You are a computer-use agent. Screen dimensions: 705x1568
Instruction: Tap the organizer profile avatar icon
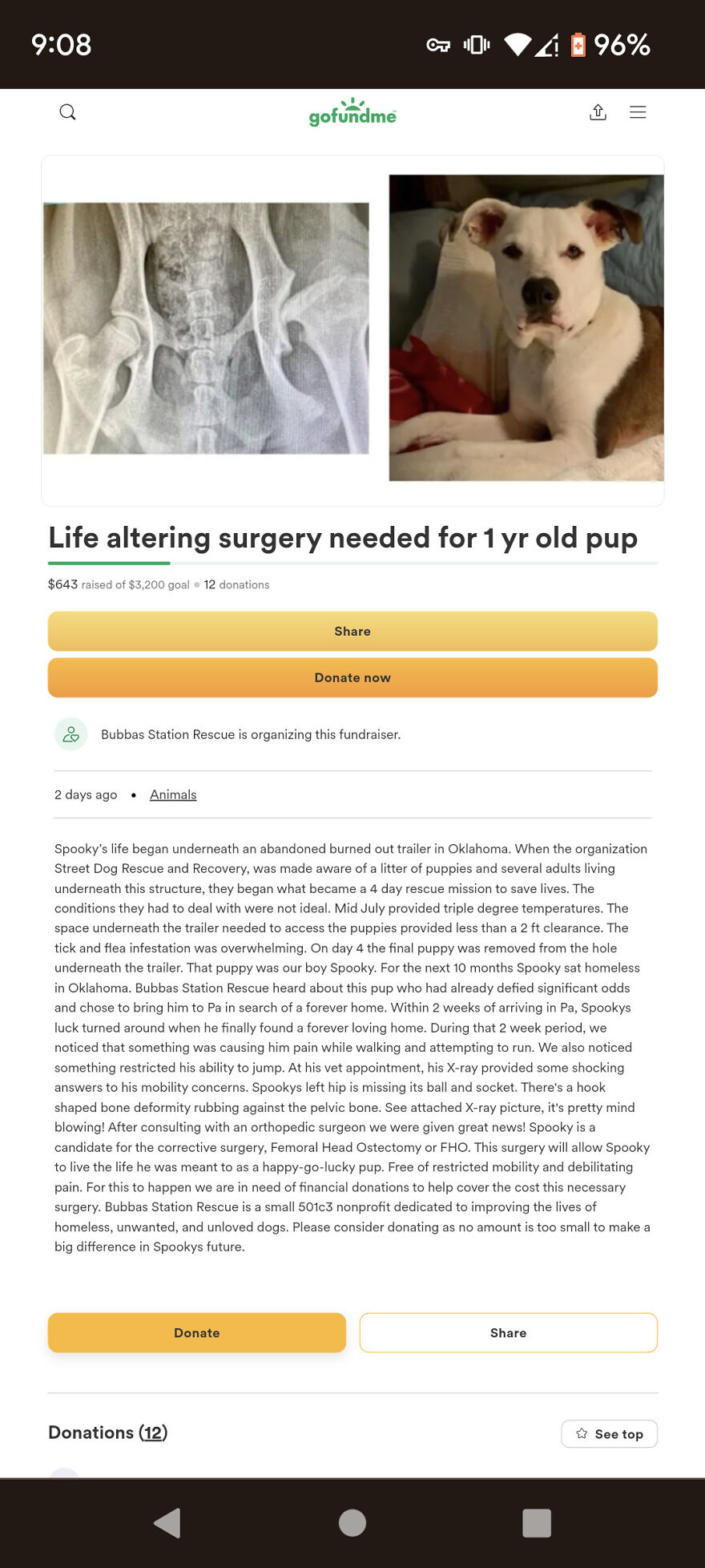click(x=70, y=733)
